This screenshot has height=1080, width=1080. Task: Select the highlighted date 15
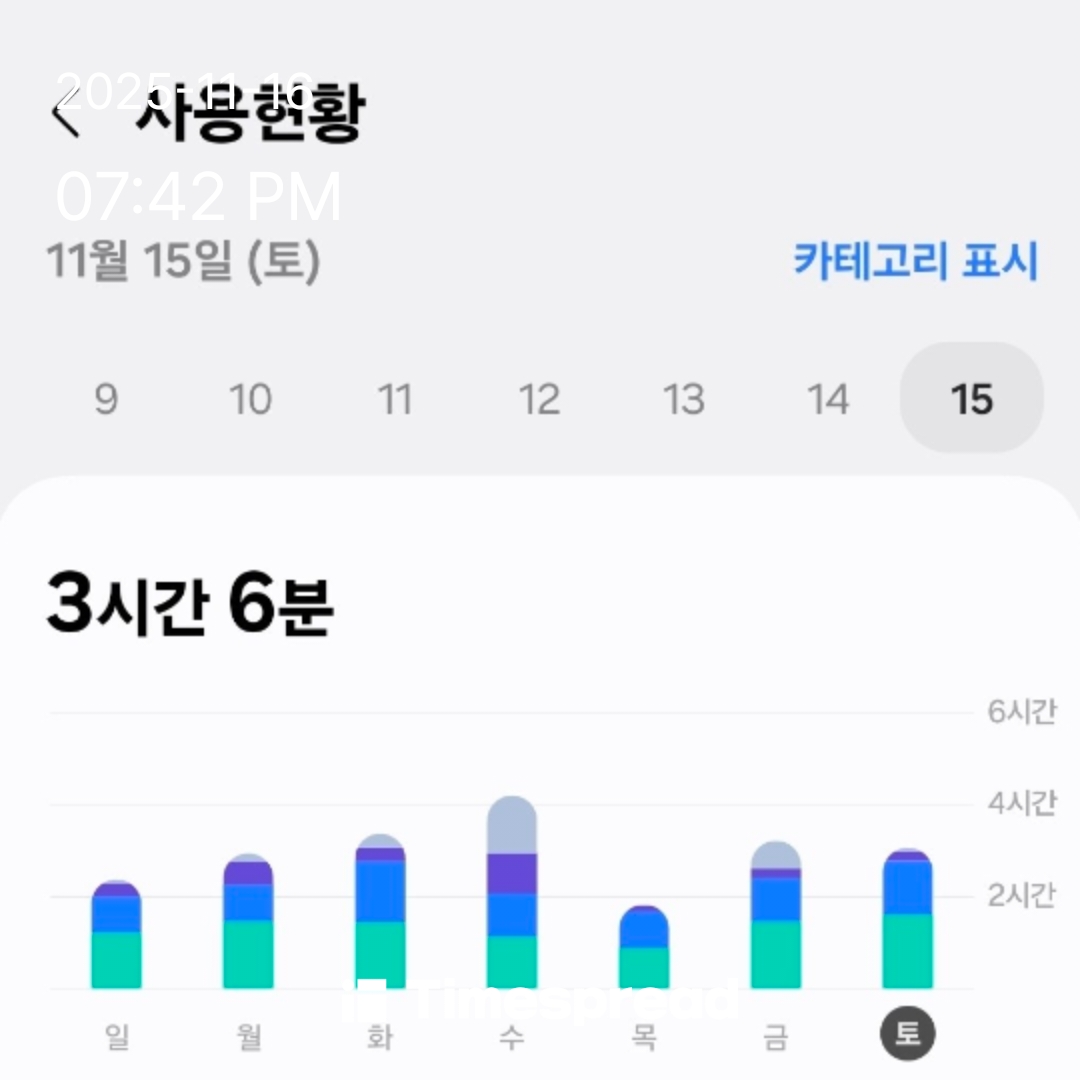pos(971,400)
